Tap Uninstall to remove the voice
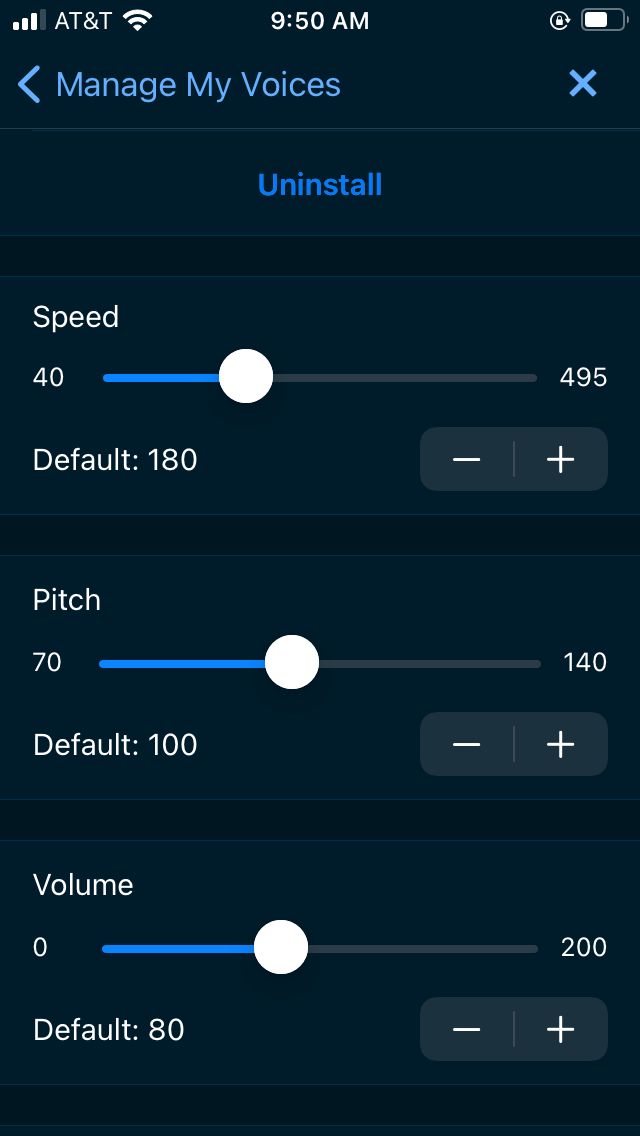The height and width of the screenshot is (1136, 640). [320, 185]
